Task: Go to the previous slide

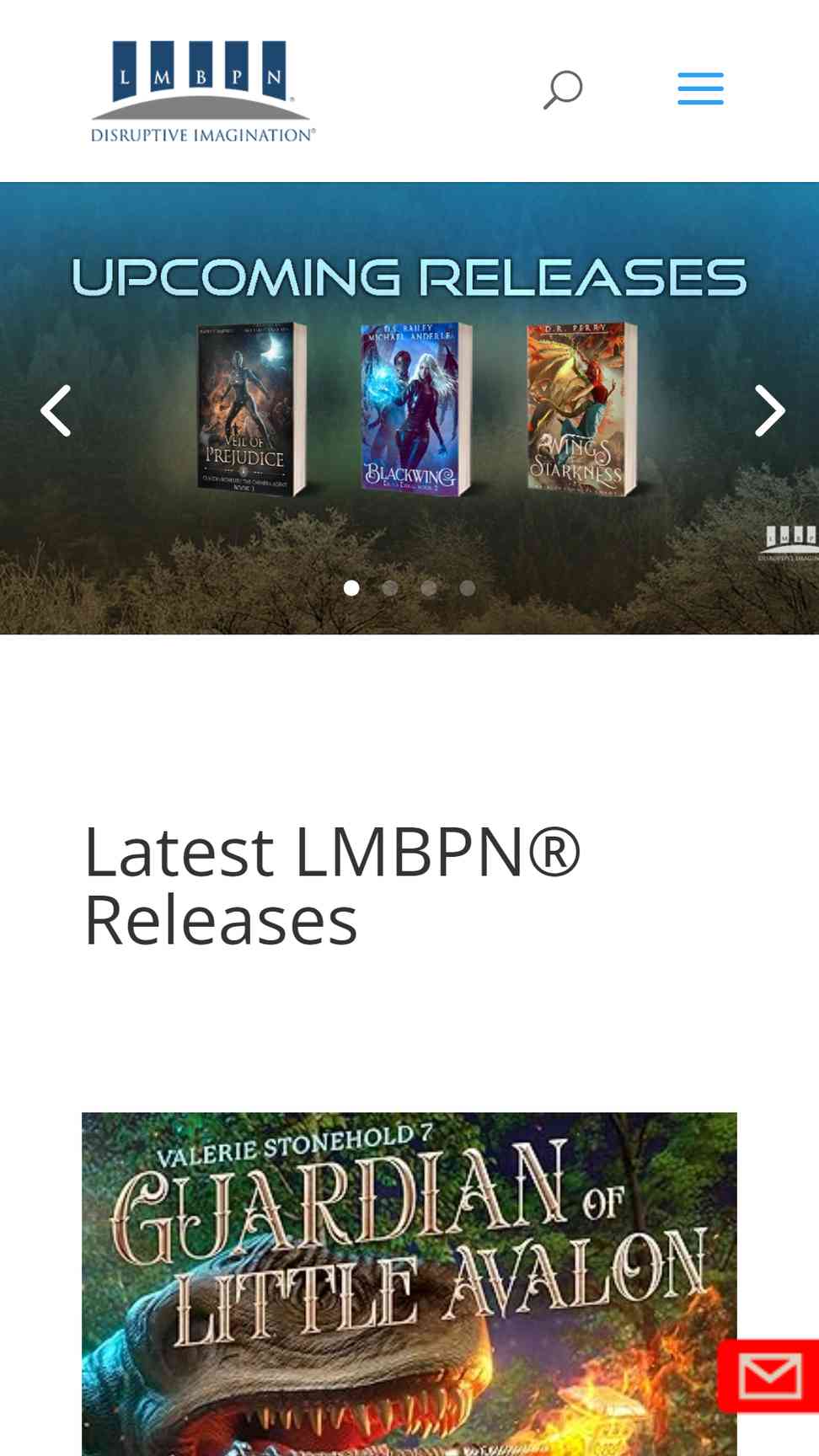Action: click(56, 410)
